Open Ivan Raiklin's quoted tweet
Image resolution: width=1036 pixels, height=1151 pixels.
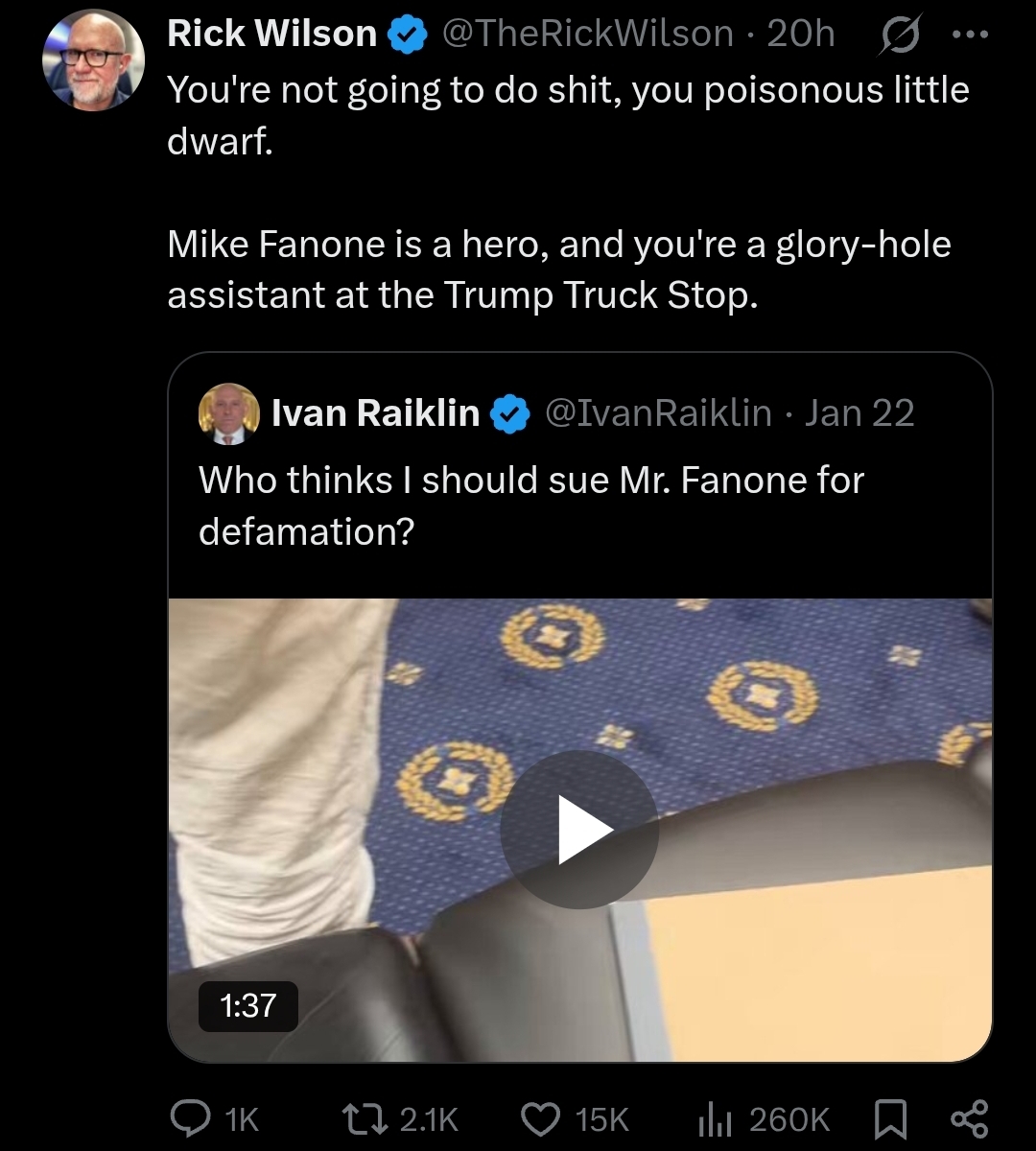point(579,480)
